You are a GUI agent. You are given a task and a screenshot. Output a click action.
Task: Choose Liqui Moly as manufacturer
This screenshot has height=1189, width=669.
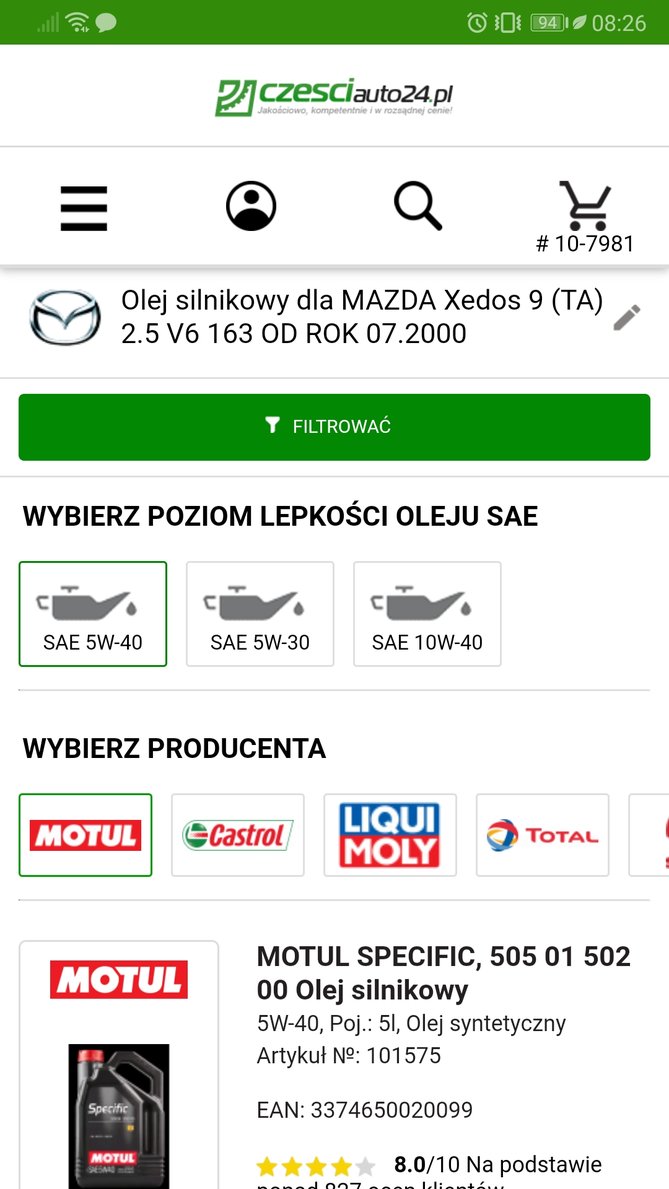[390, 835]
